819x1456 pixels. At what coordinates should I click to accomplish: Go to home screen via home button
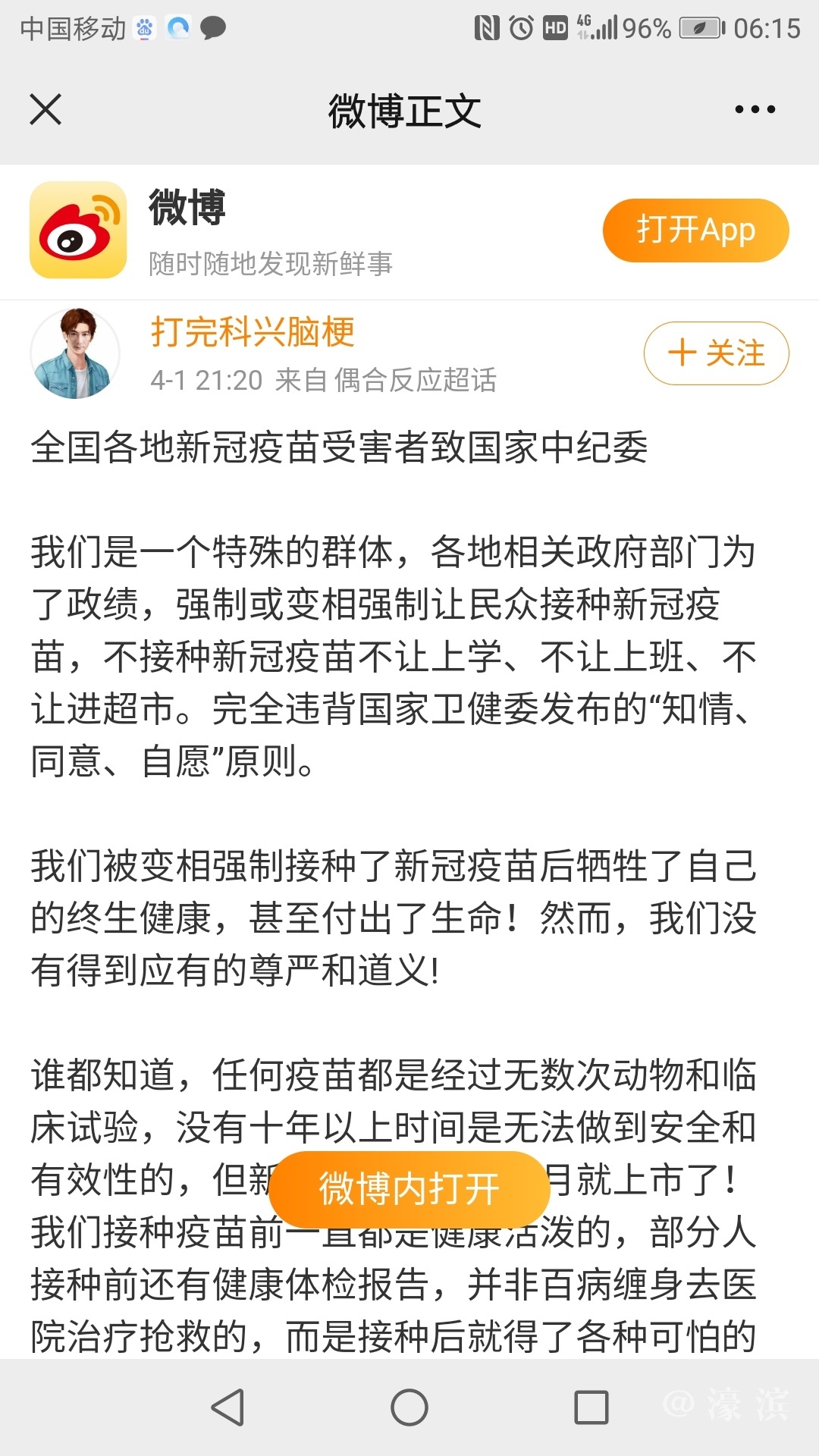(409, 1407)
